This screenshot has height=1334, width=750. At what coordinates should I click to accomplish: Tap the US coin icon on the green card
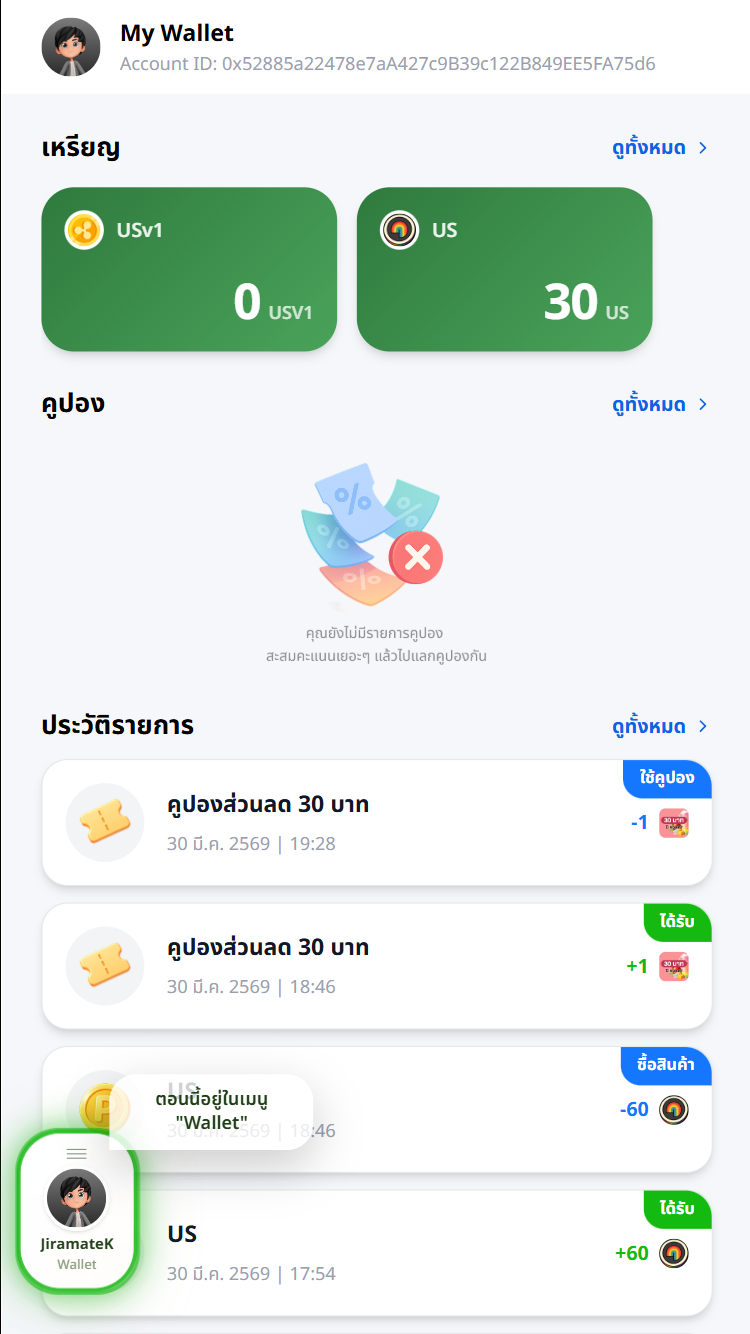coord(400,229)
